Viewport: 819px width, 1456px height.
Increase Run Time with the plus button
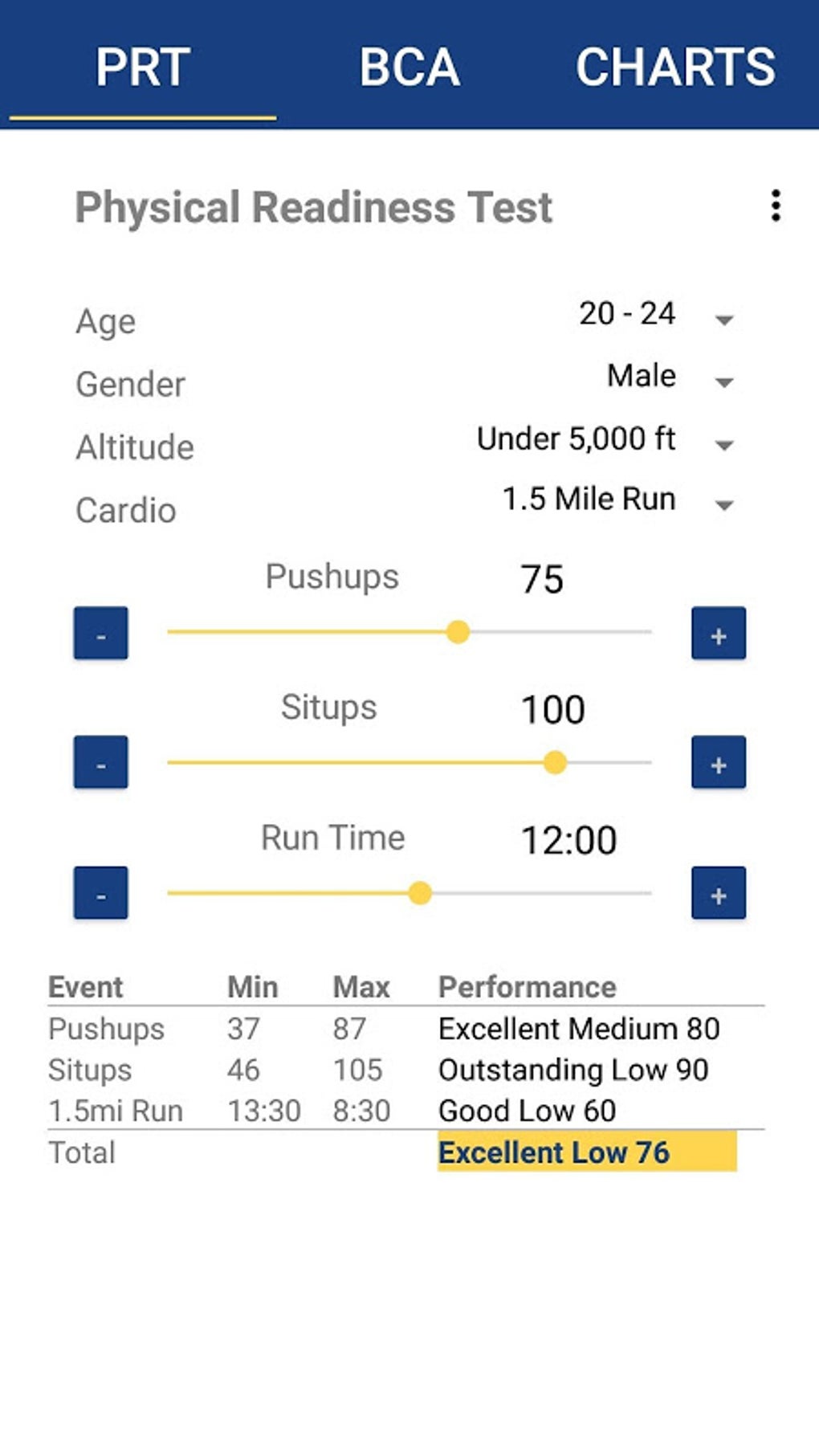pos(718,893)
